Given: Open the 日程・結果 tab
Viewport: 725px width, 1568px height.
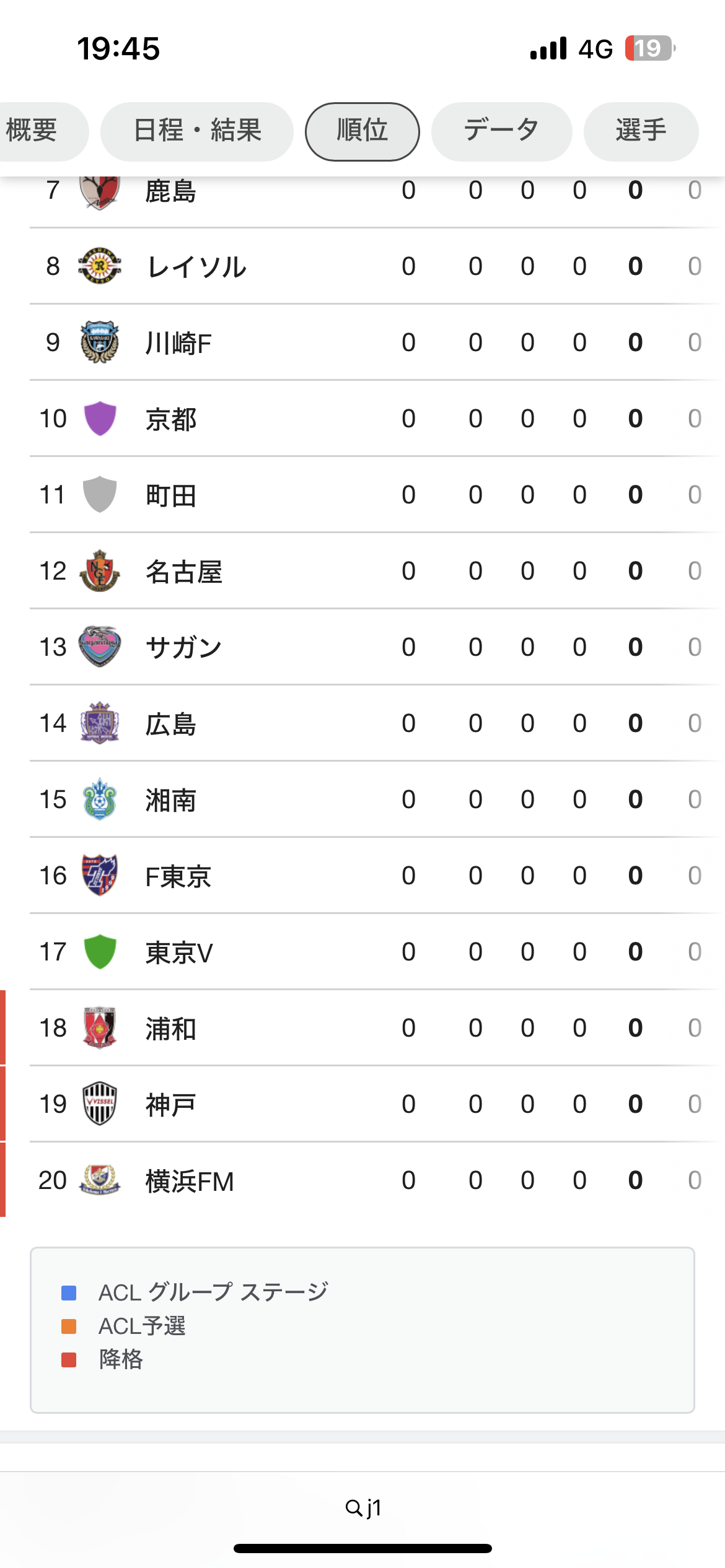Looking at the screenshot, I should (x=197, y=131).
